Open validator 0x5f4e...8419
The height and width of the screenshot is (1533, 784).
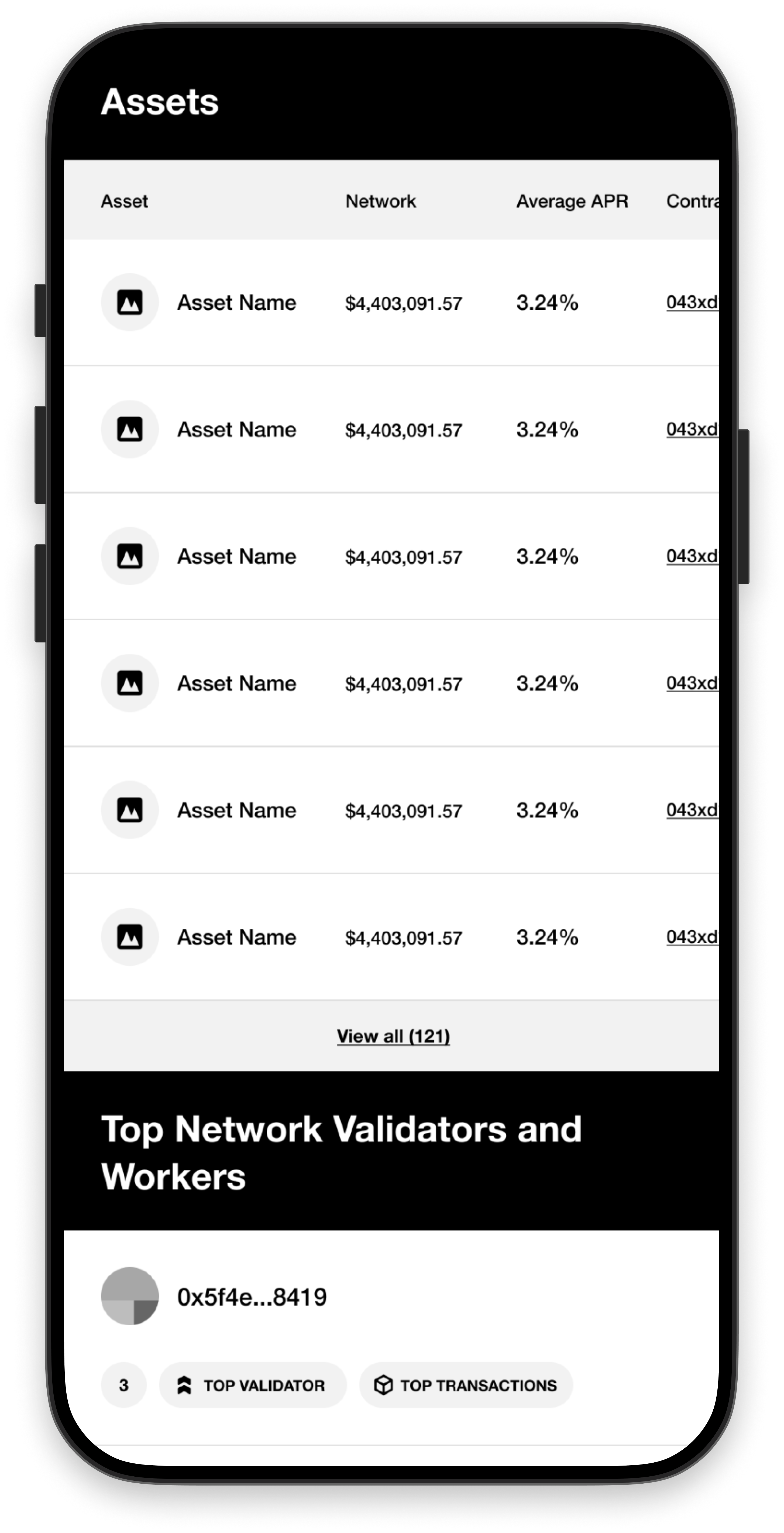click(252, 1297)
